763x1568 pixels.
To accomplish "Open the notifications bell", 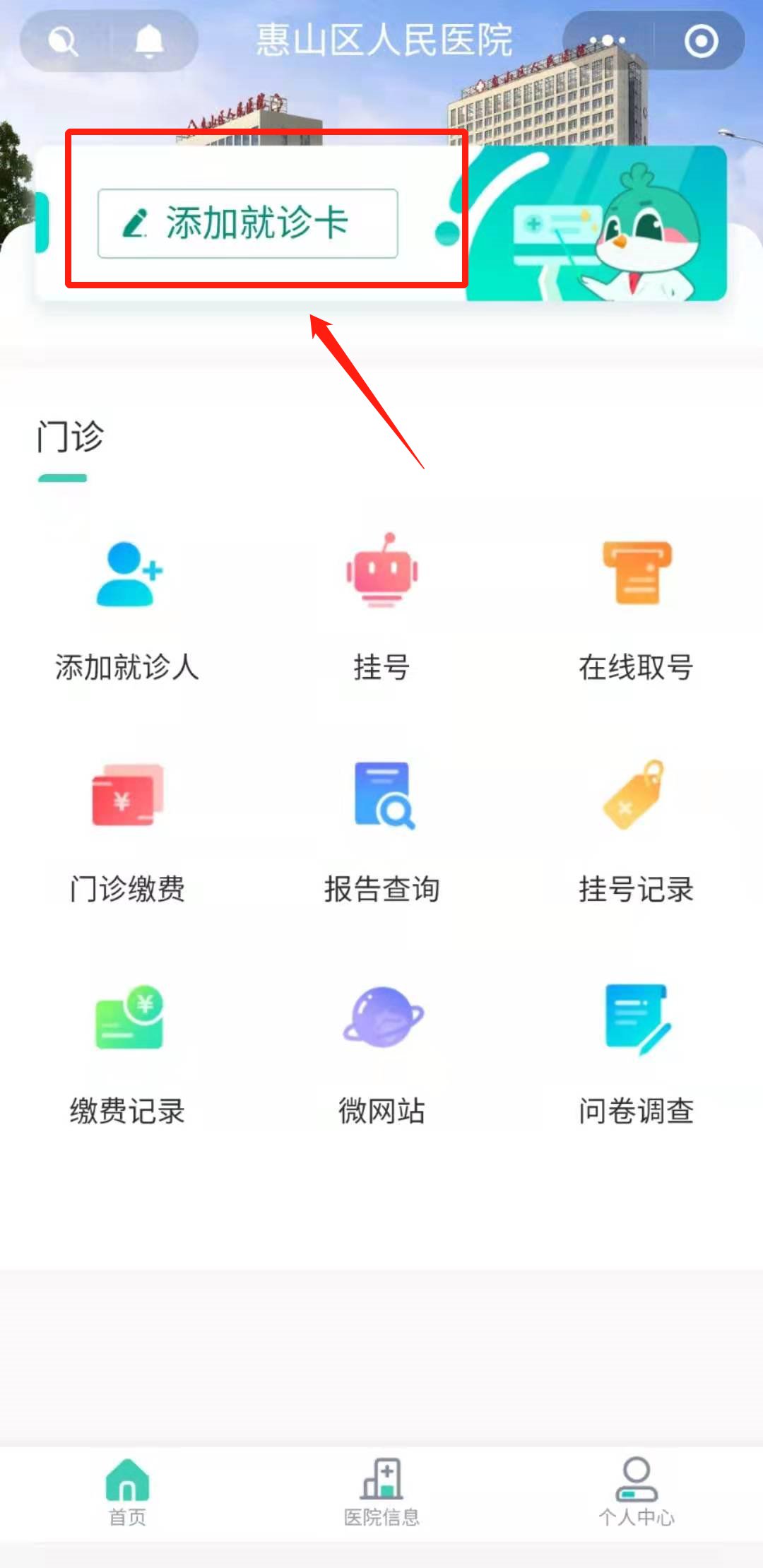I will click(149, 41).
